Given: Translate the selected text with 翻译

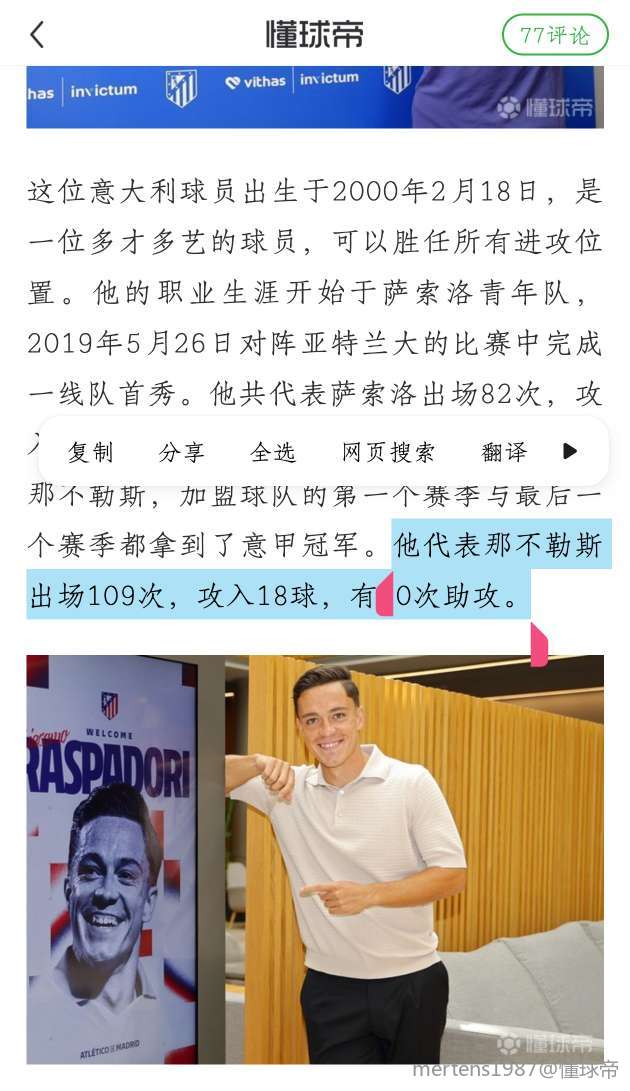Looking at the screenshot, I should pyautogui.click(x=504, y=452).
